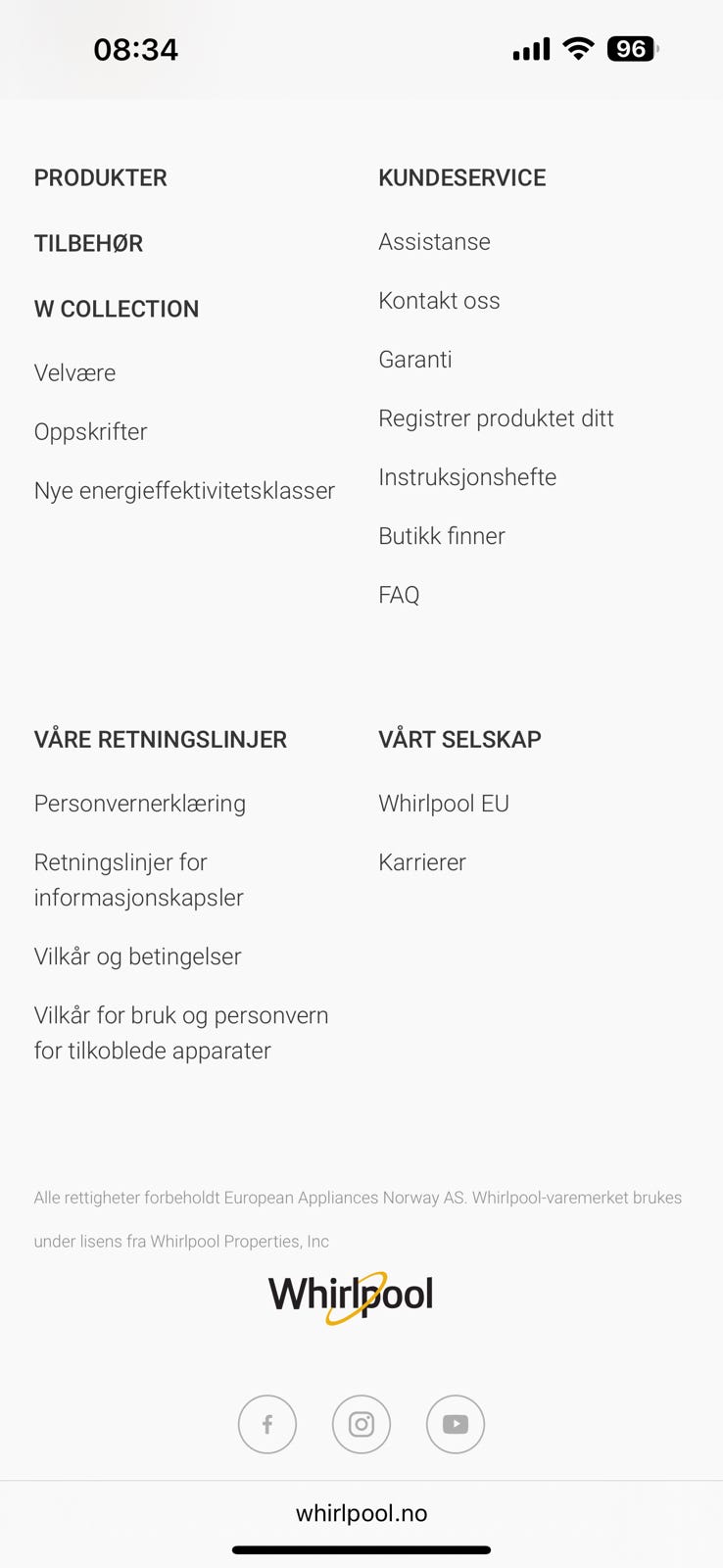Open Whirlpool's Facebook page icon

click(267, 1424)
